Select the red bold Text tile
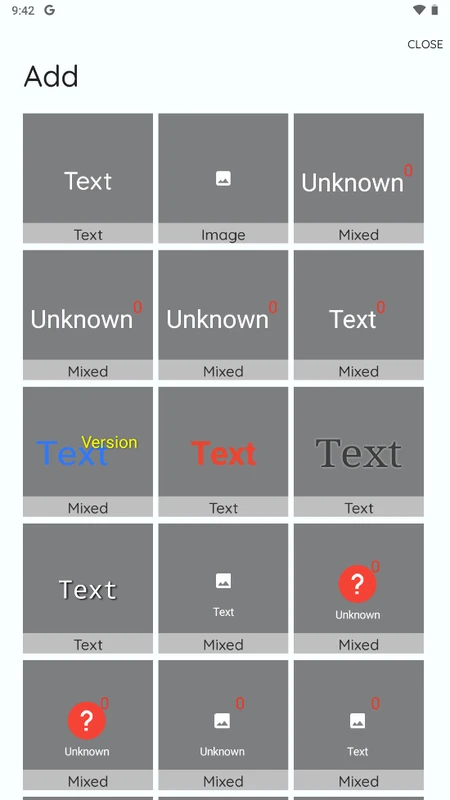 coord(223,452)
